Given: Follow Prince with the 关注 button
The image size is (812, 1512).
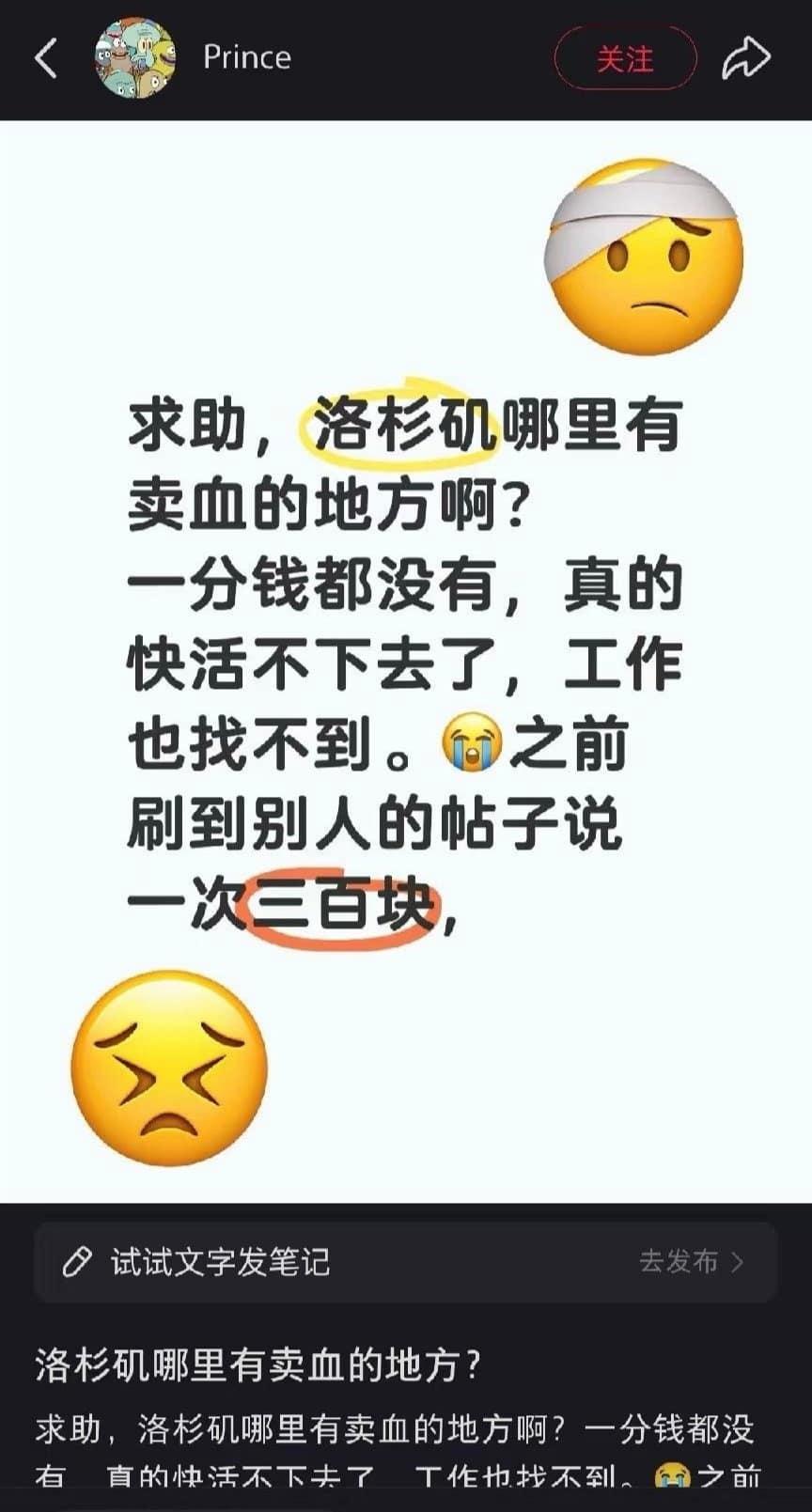Looking at the screenshot, I should 625,59.
